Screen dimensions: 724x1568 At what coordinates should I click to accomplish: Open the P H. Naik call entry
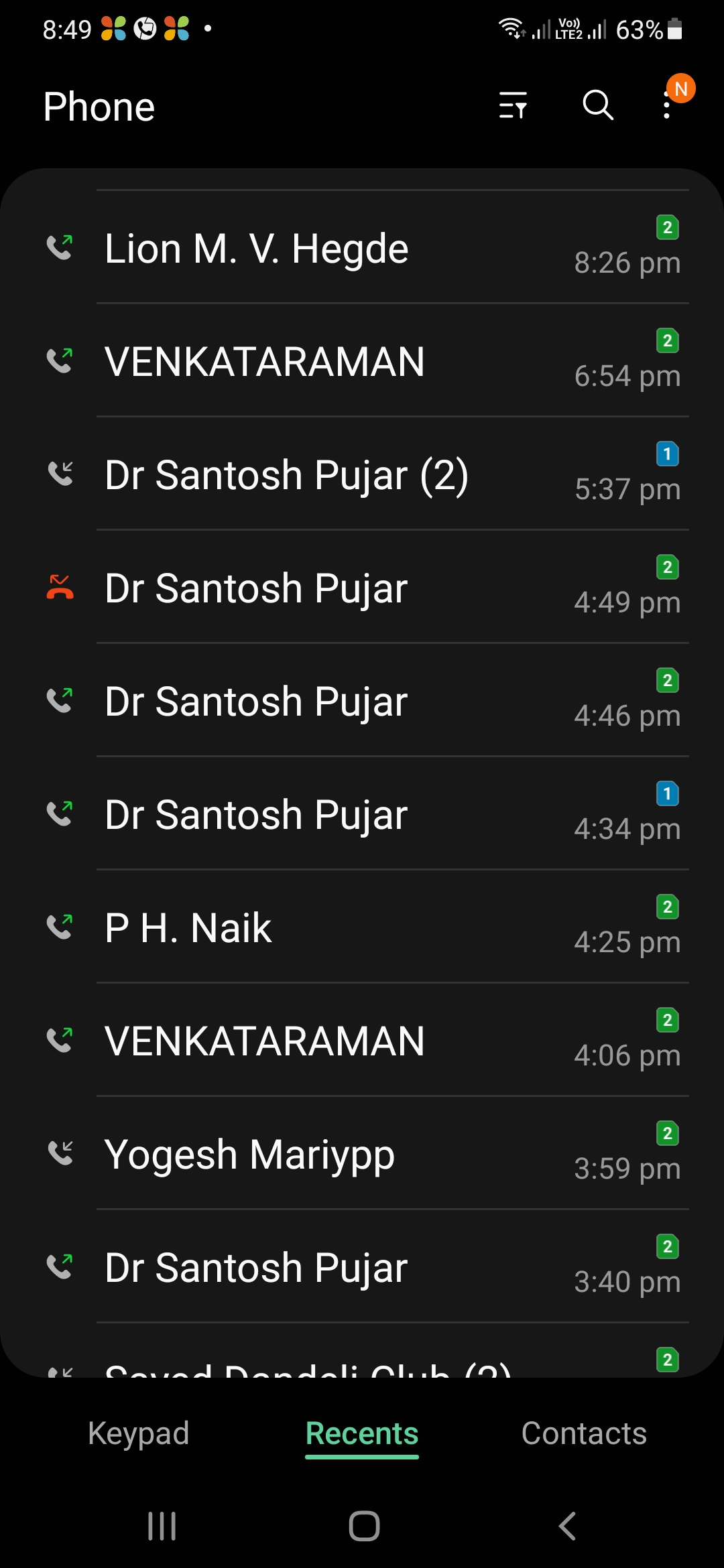pyautogui.click(x=362, y=928)
